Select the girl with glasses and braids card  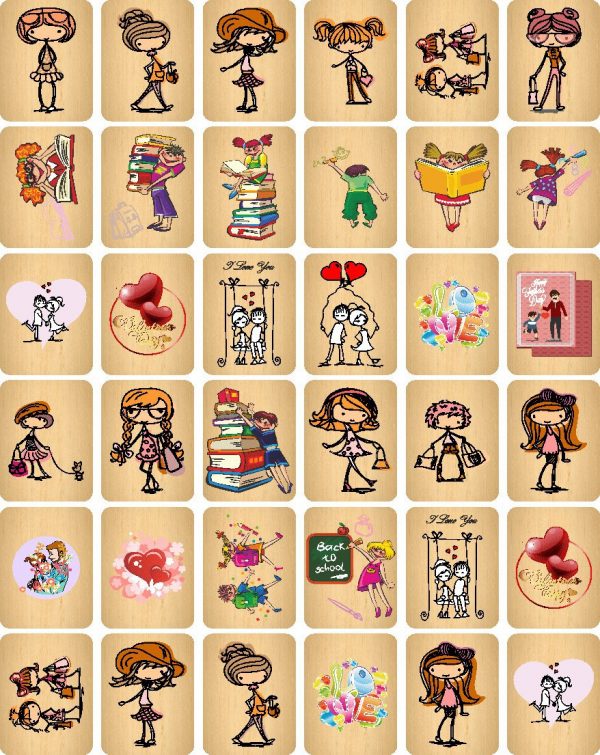[x=148, y=440]
